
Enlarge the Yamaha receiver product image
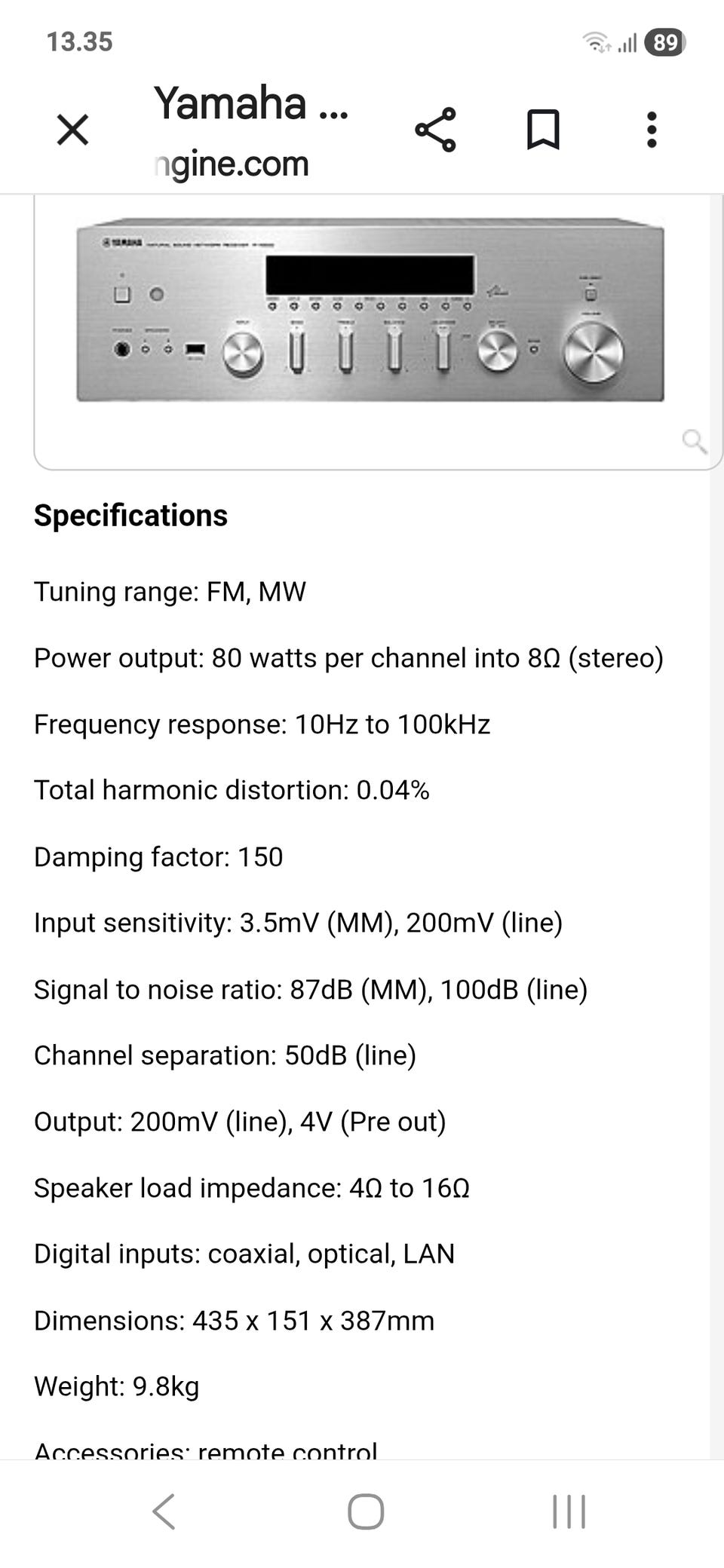tap(370, 309)
